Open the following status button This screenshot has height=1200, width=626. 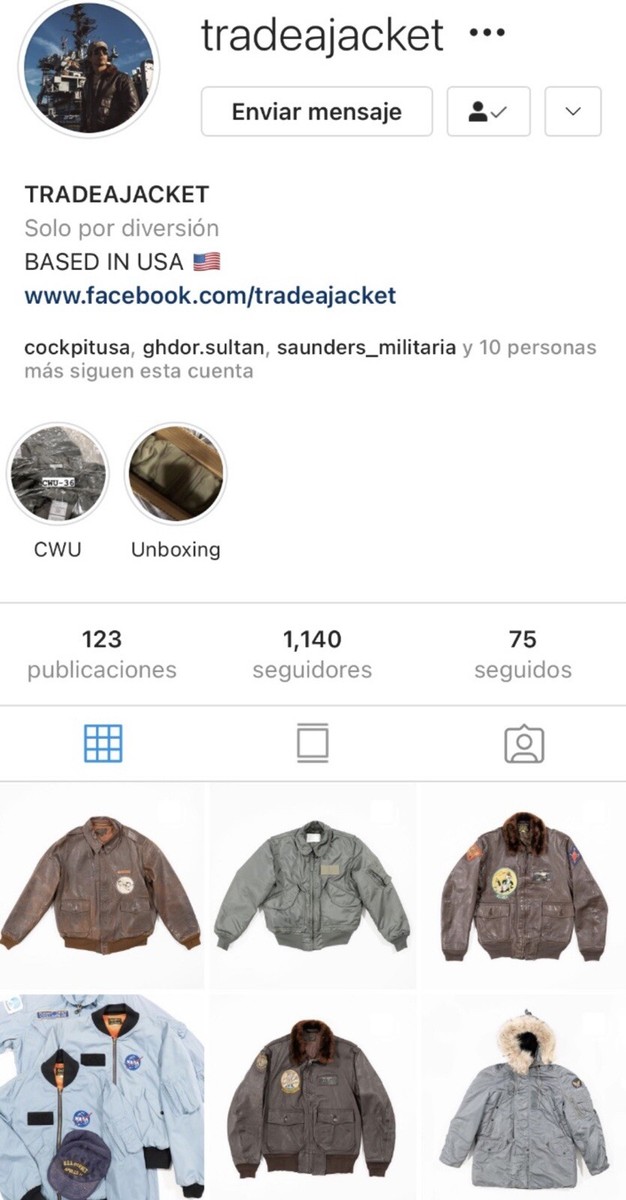(488, 111)
